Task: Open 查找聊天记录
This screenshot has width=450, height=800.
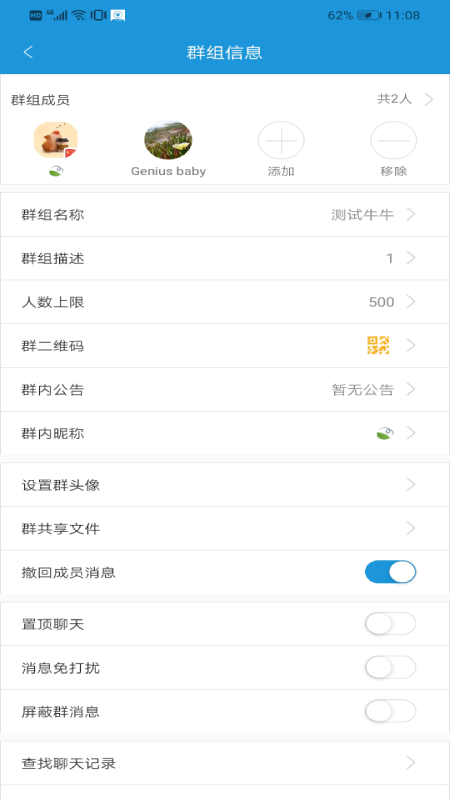Action: point(225,763)
